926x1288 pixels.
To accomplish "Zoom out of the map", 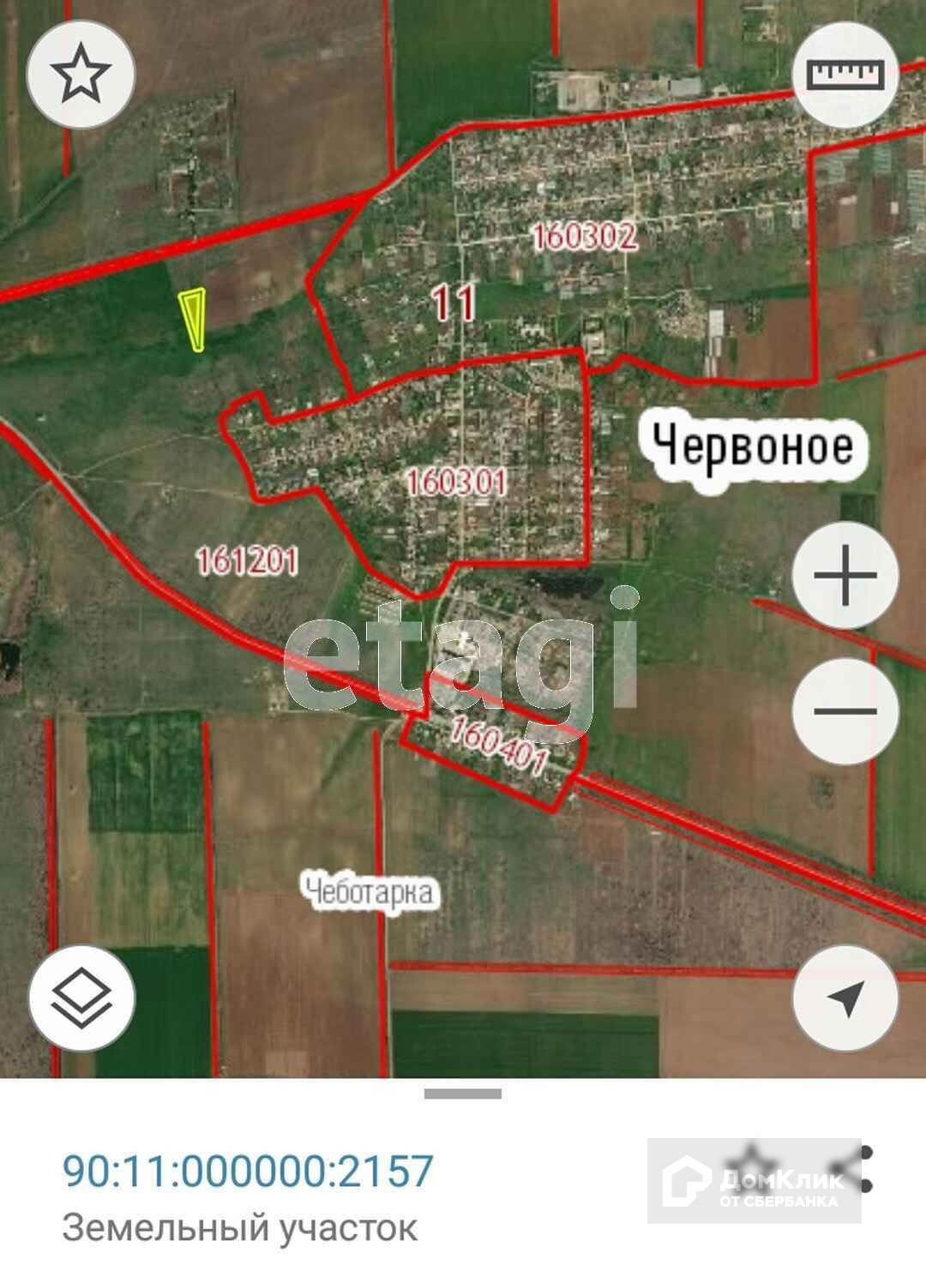I will tap(845, 711).
